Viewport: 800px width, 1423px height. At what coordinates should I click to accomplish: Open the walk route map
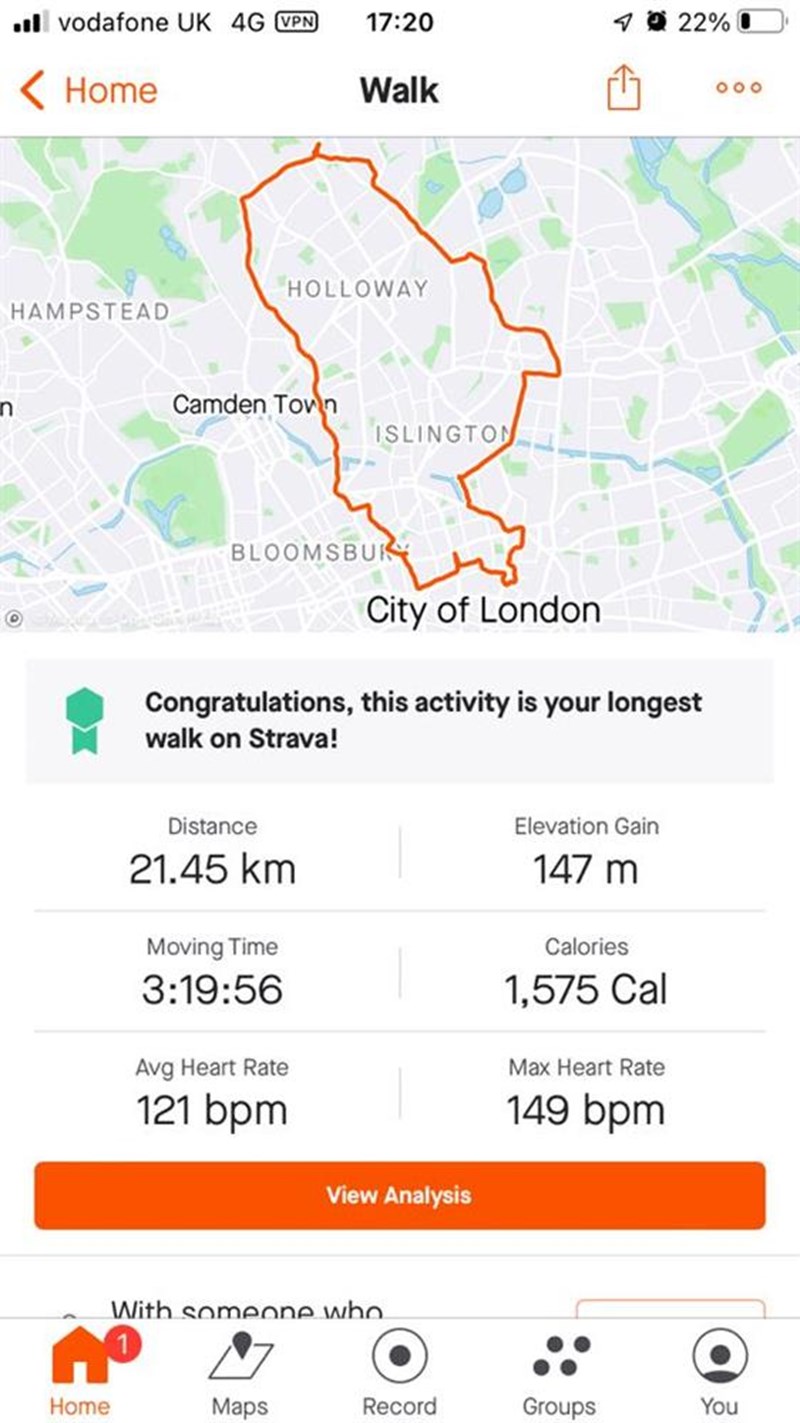(x=400, y=384)
